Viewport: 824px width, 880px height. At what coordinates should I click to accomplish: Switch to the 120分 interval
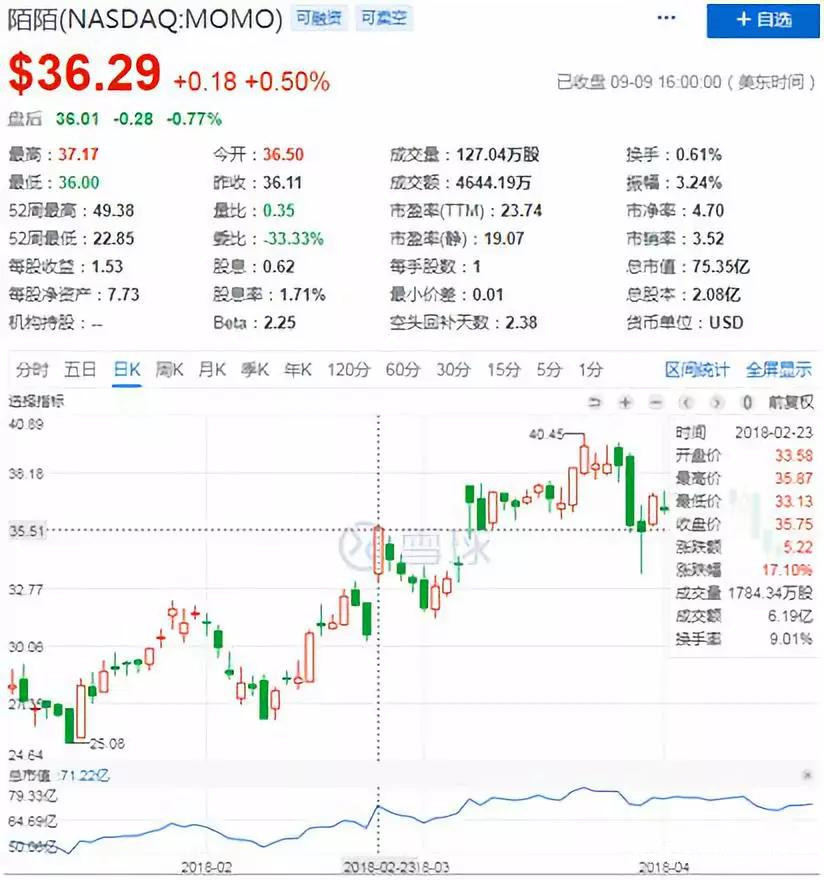[x=349, y=370]
